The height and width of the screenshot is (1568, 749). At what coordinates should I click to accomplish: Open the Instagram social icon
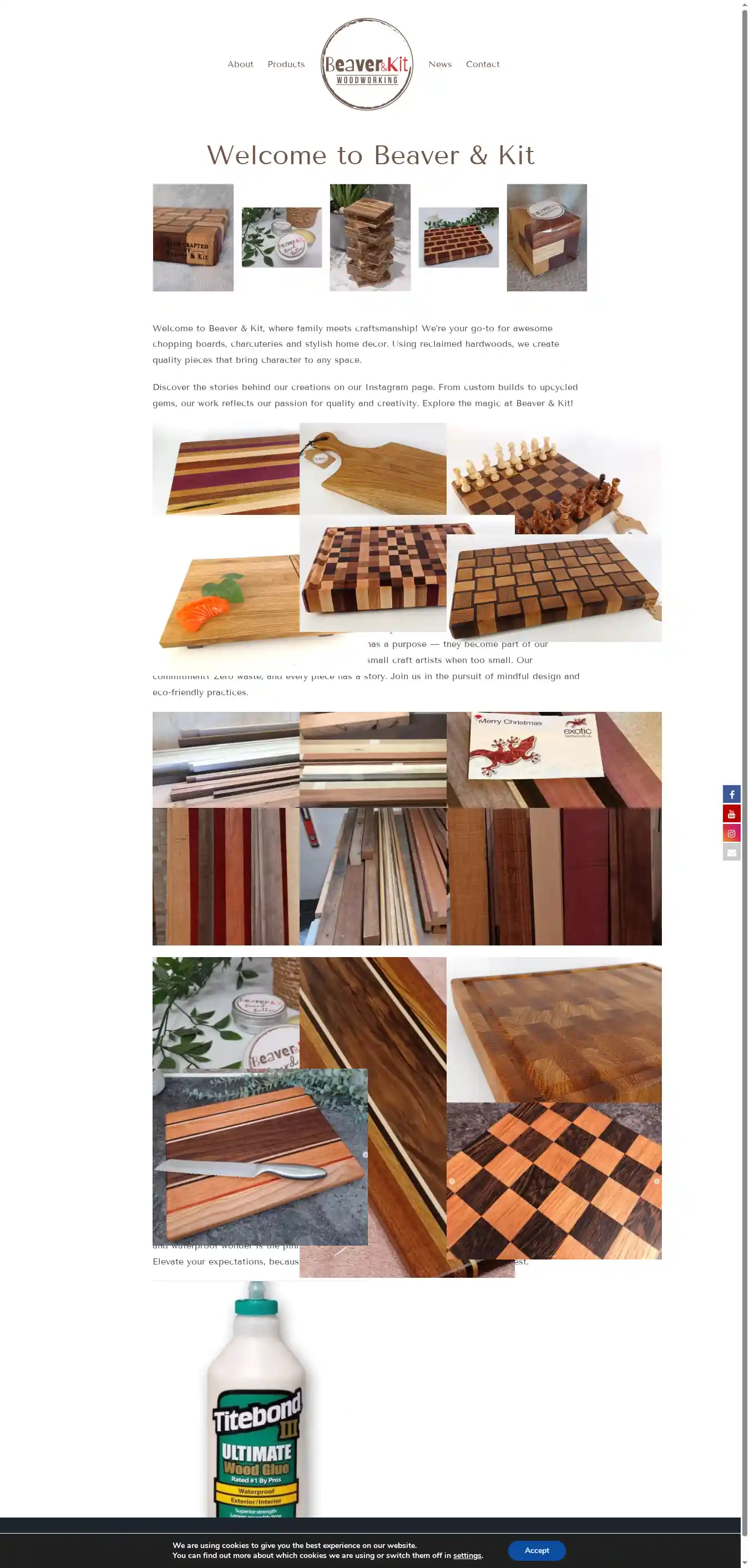731,833
